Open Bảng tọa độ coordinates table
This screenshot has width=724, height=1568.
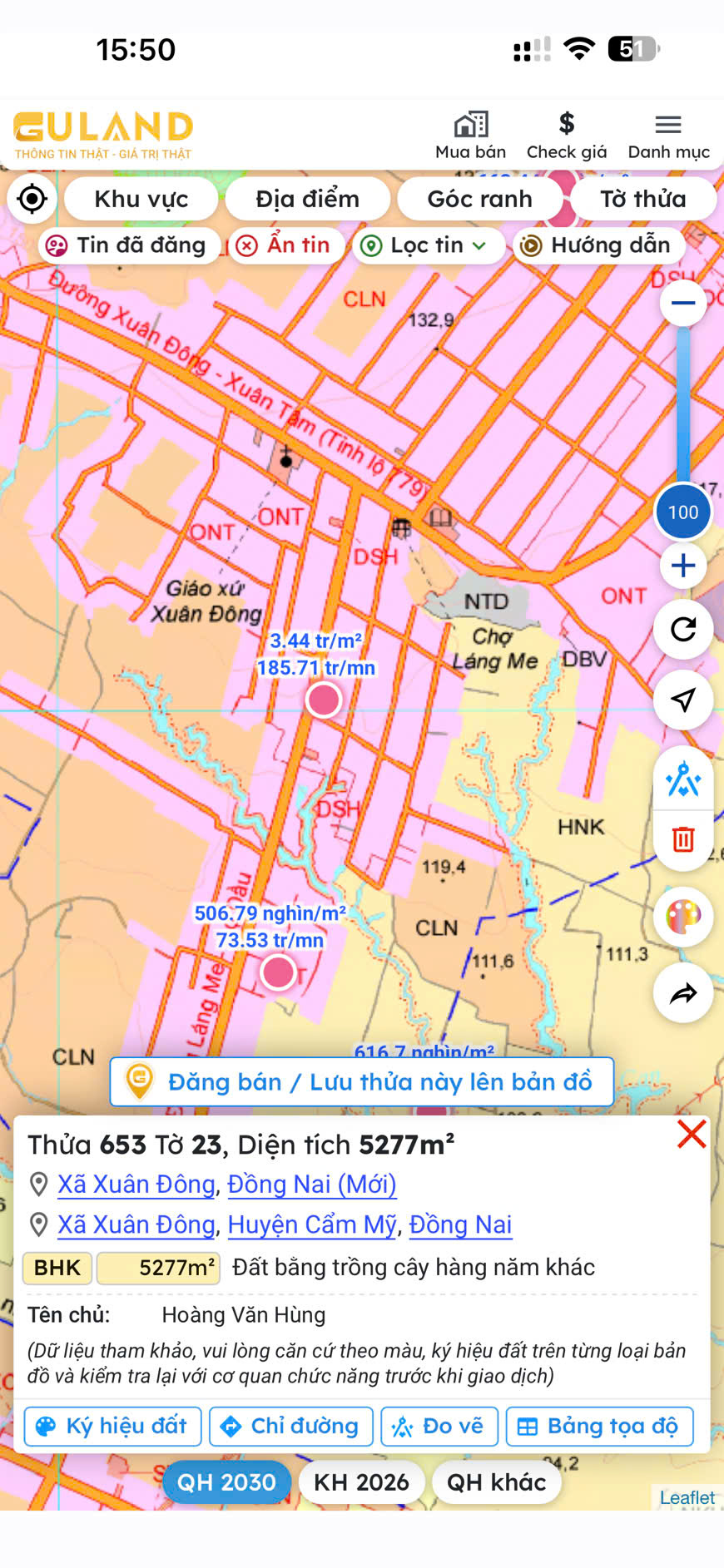598,1426
